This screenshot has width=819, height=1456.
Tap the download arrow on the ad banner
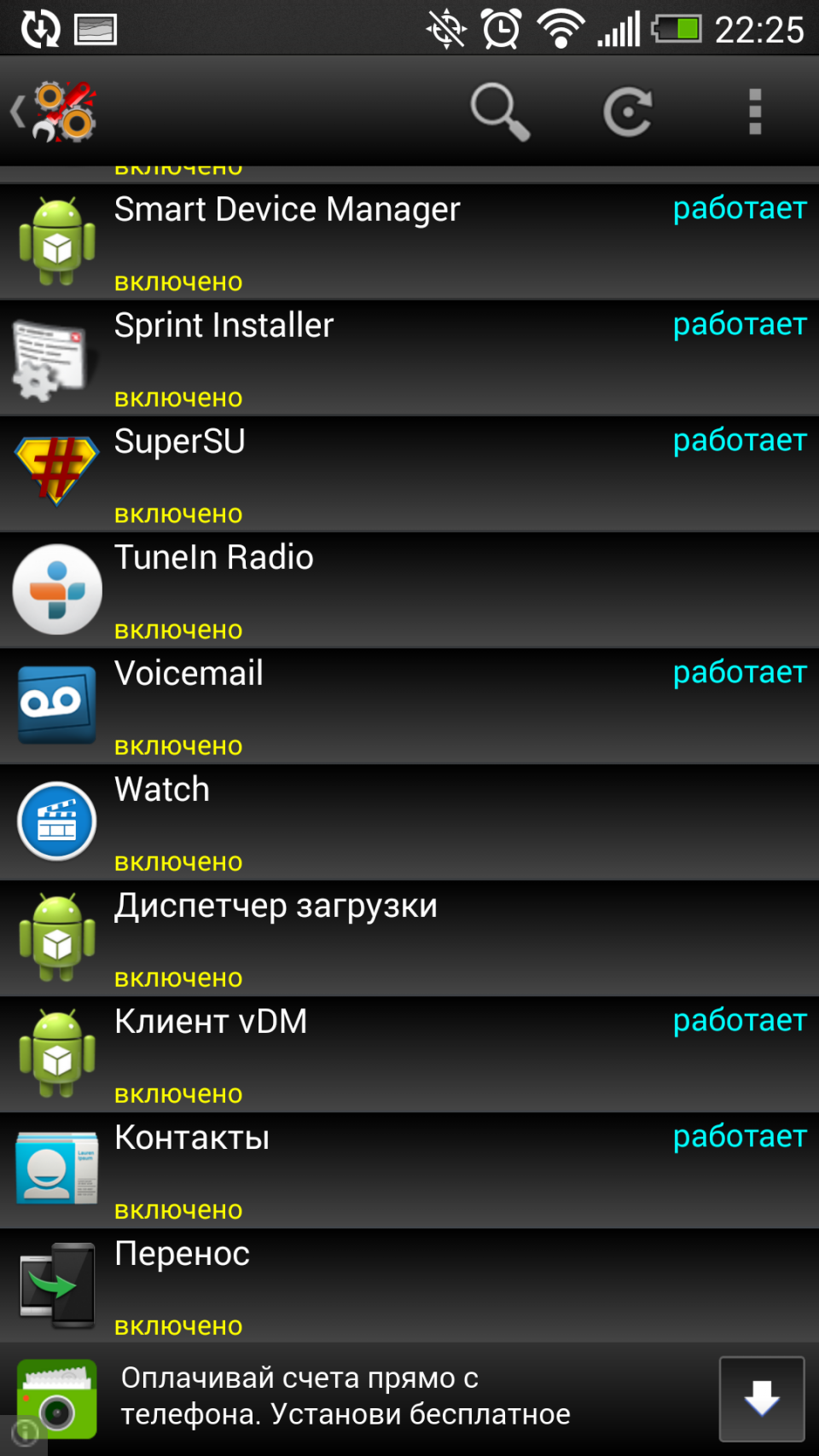761,1399
